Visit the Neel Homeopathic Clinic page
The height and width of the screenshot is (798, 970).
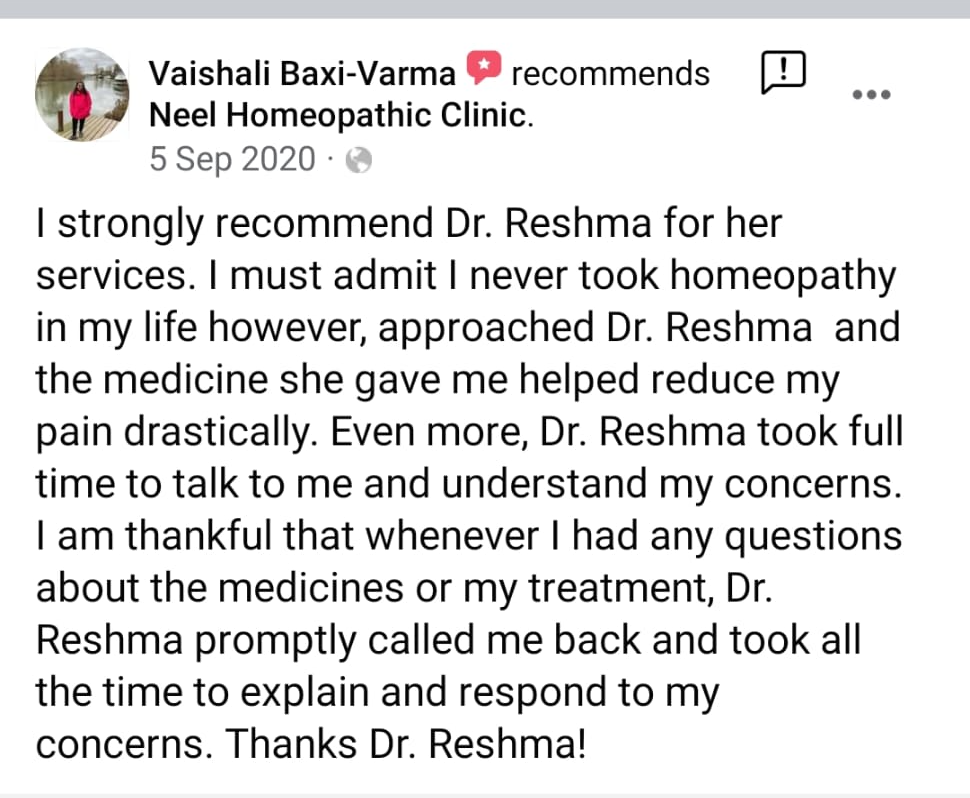pos(338,116)
